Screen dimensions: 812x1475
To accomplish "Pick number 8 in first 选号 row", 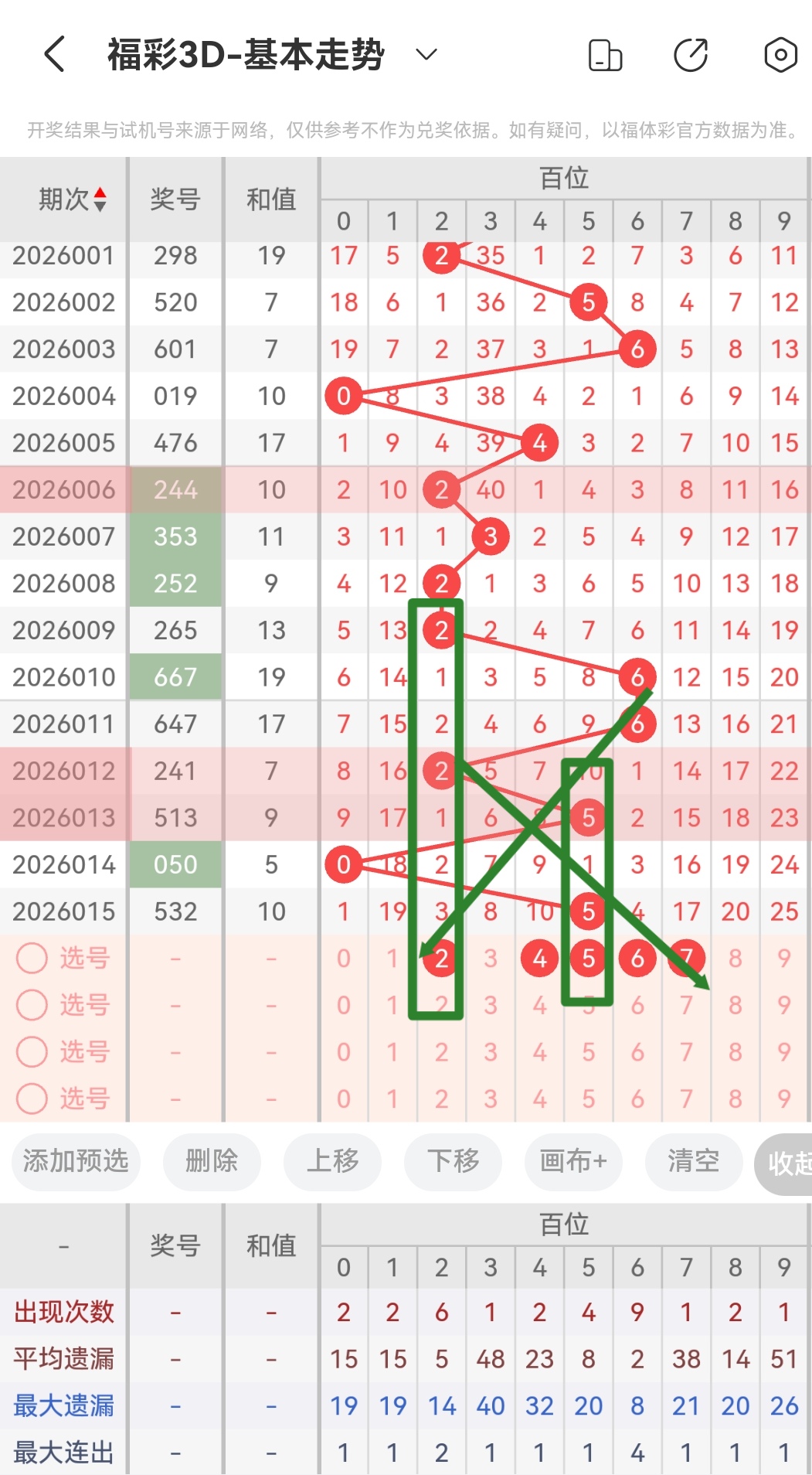I will [x=735, y=959].
